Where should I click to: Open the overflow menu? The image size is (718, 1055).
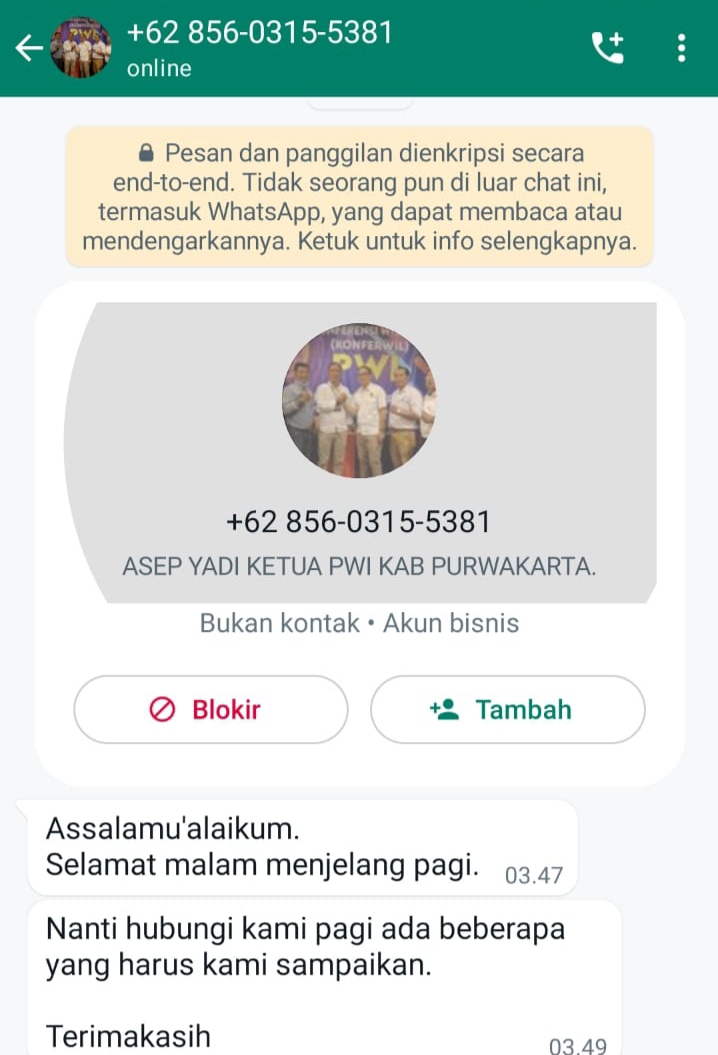click(x=682, y=48)
